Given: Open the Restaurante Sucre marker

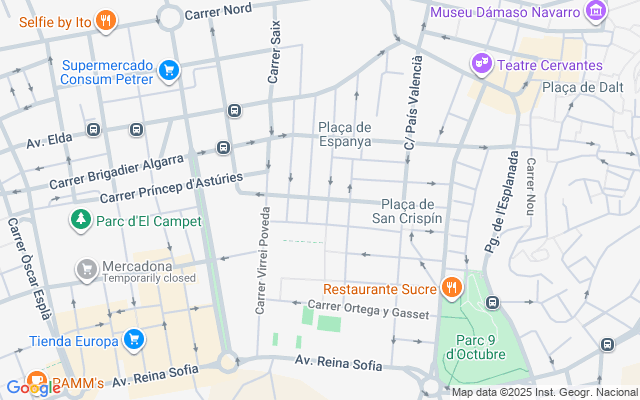Looking at the screenshot, I should click(x=452, y=288).
